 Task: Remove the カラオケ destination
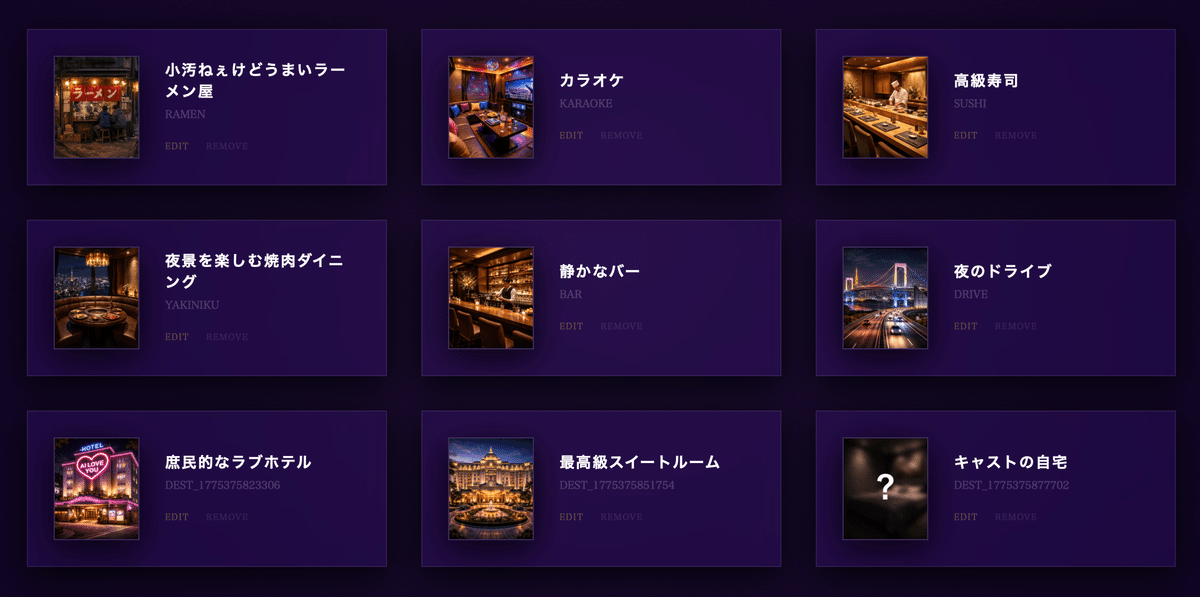click(621, 135)
